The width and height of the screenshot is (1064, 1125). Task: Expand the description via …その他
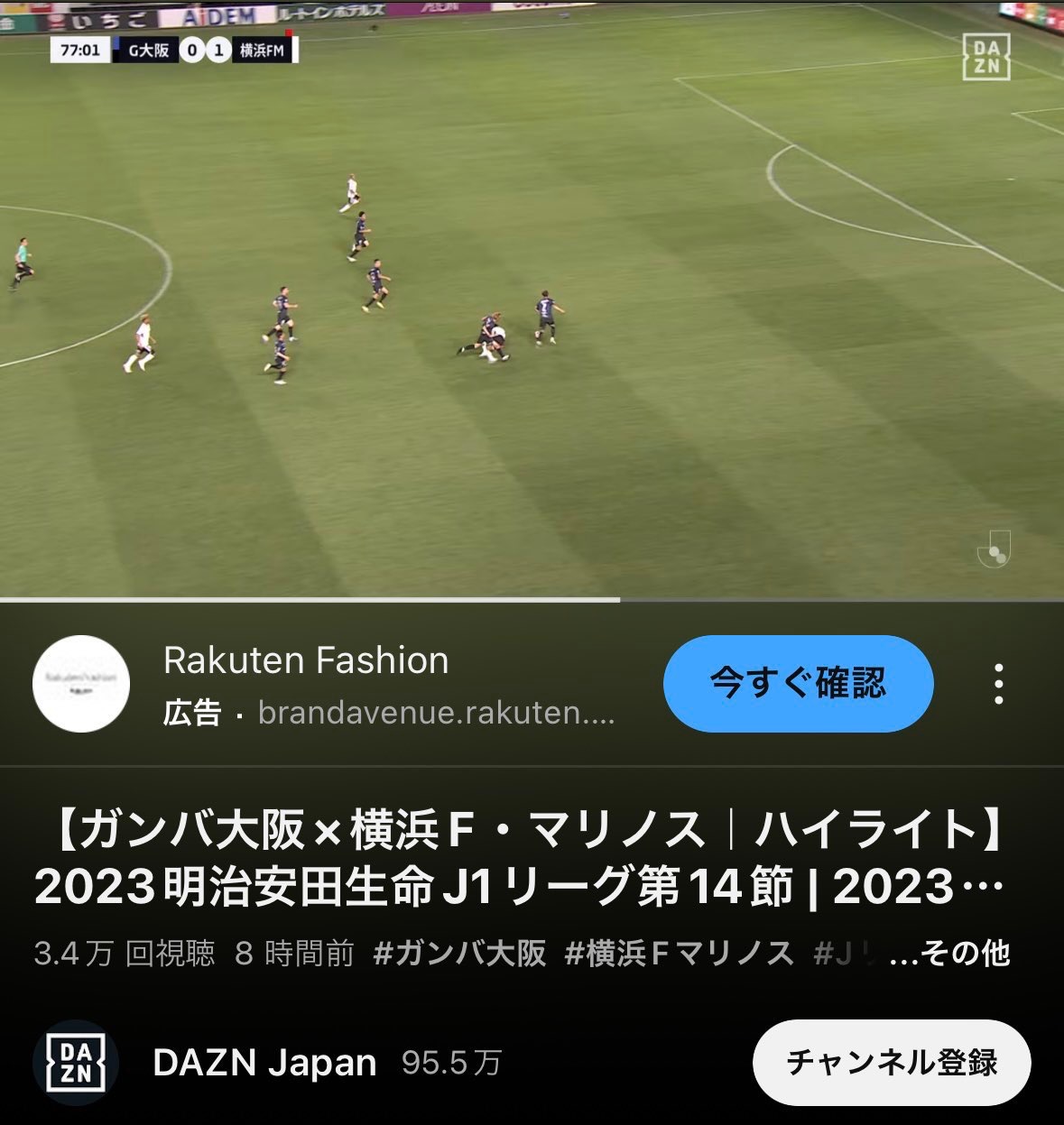pyautogui.click(x=949, y=954)
